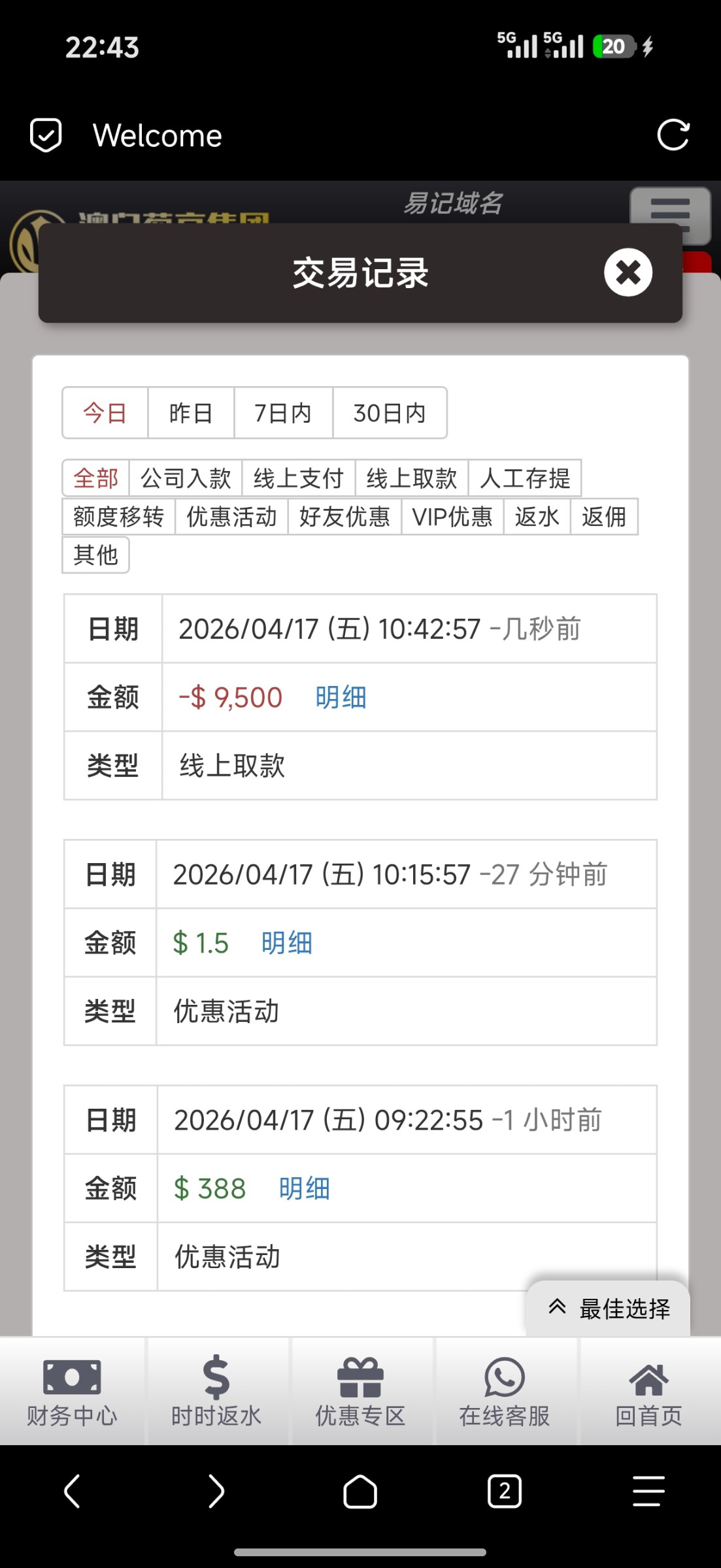721x1568 pixels.
Task: View 返水 transactions
Action: pyautogui.click(x=537, y=517)
